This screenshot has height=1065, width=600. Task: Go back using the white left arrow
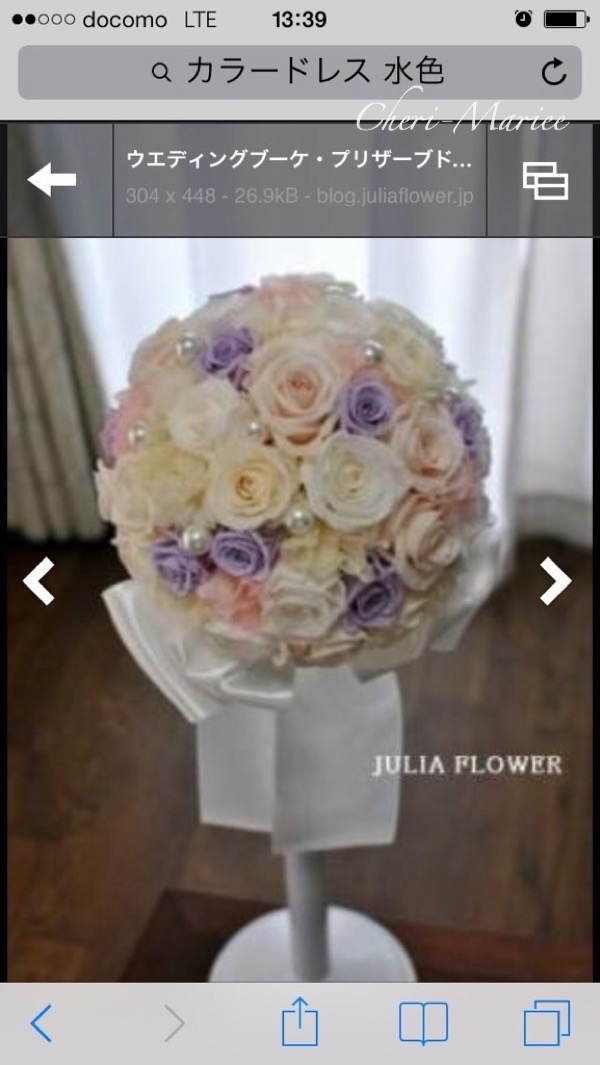(x=52, y=180)
